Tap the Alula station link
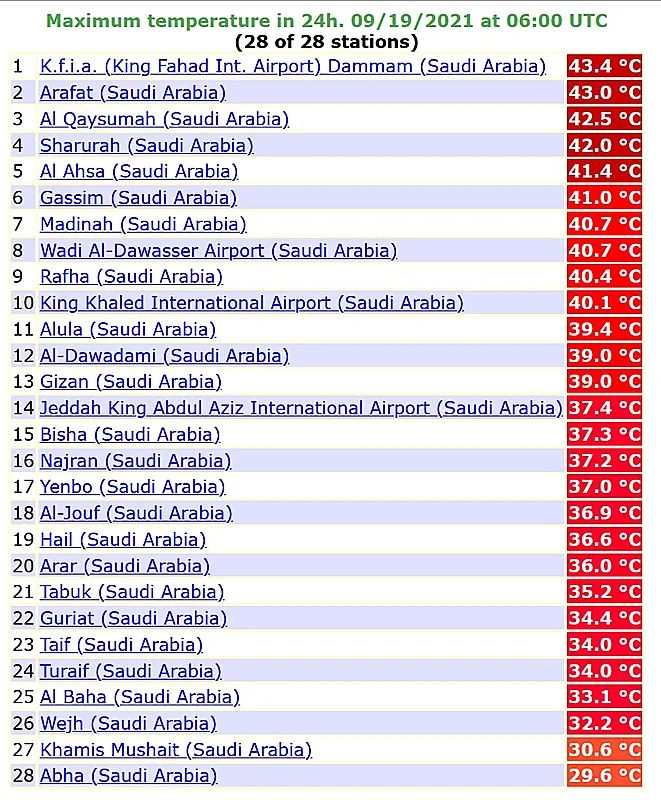The image size is (661, 800). [x=128, y=329]
